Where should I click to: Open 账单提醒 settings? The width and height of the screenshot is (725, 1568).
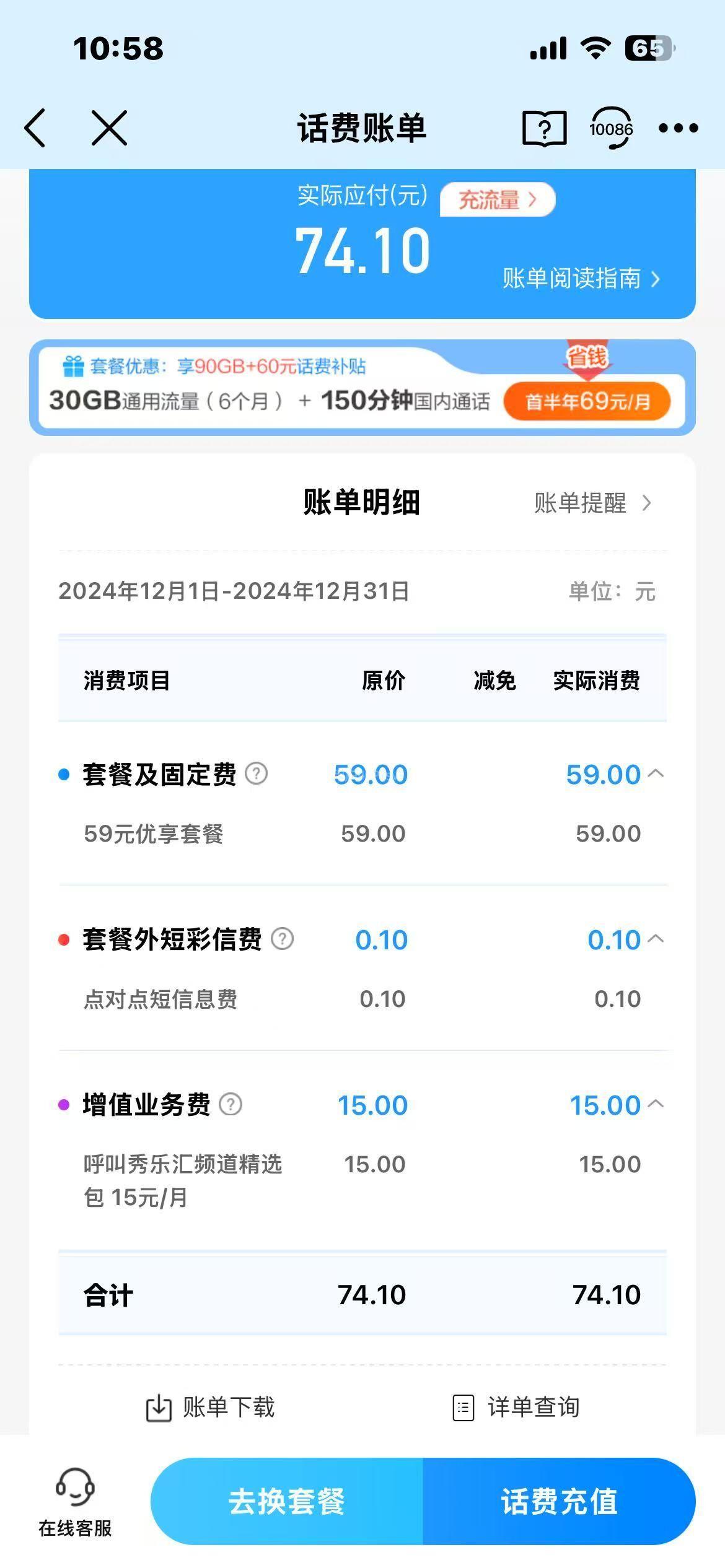coord(592,503)
